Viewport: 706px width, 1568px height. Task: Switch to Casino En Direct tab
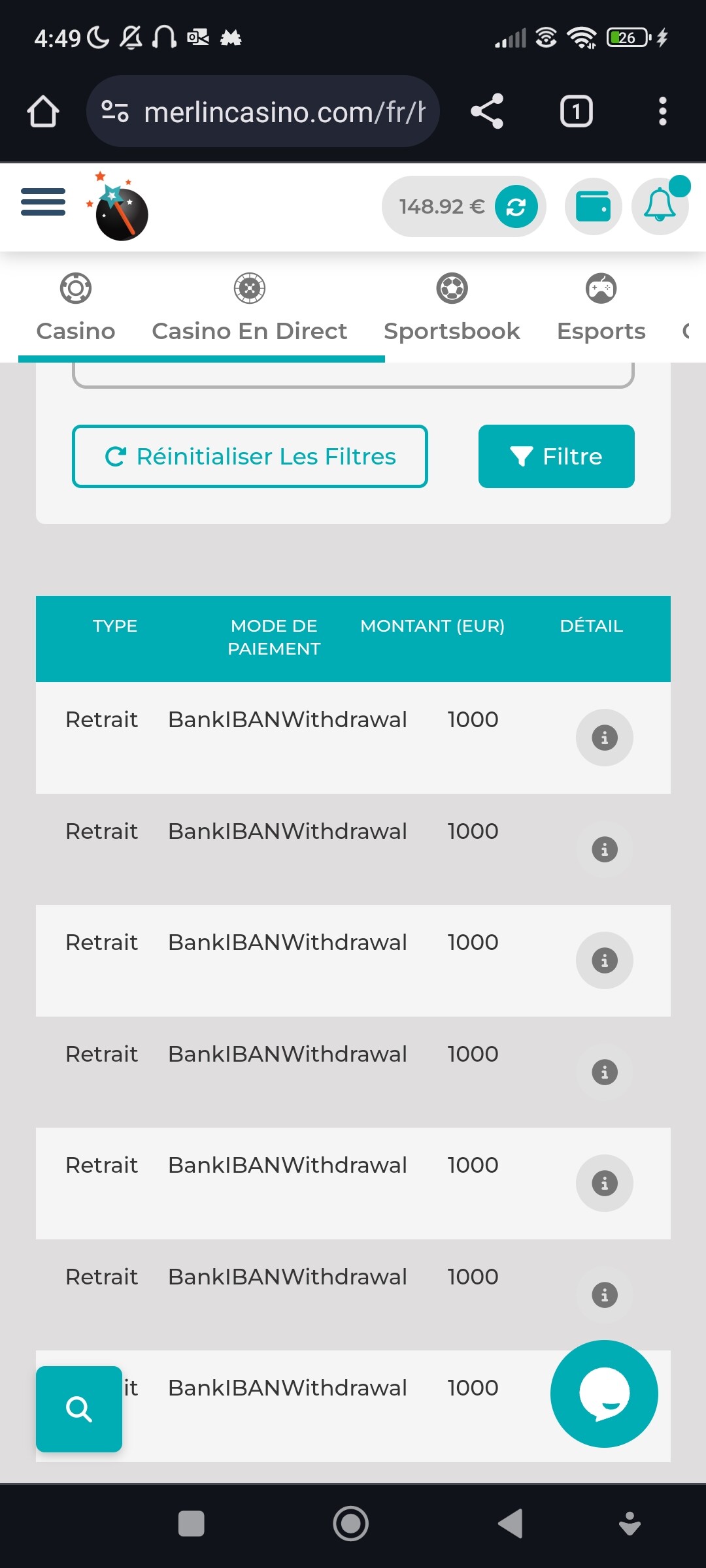click(249, 308)
